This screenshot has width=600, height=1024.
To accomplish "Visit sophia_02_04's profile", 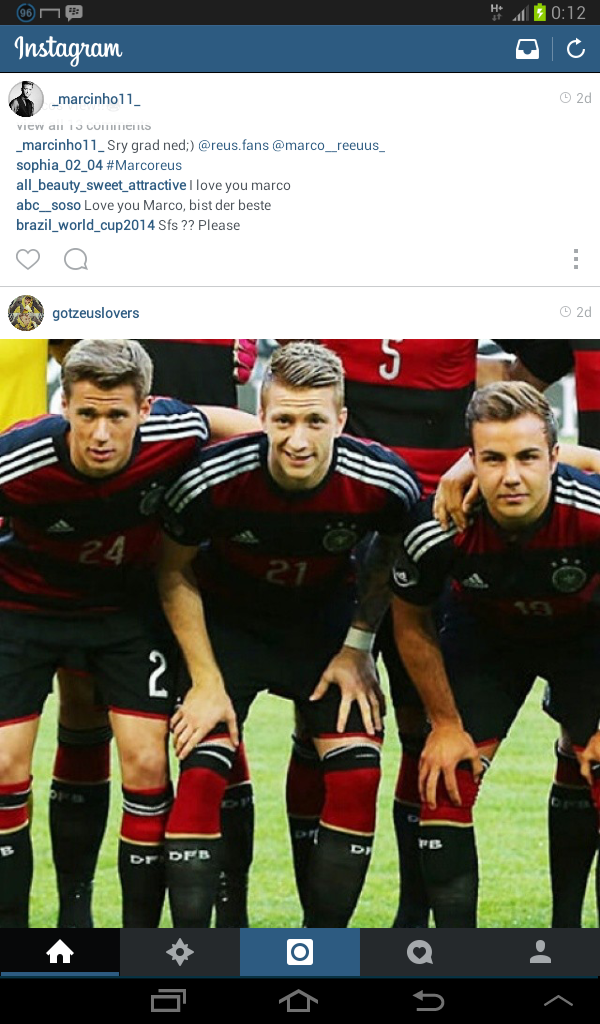I will click(59, 165).
